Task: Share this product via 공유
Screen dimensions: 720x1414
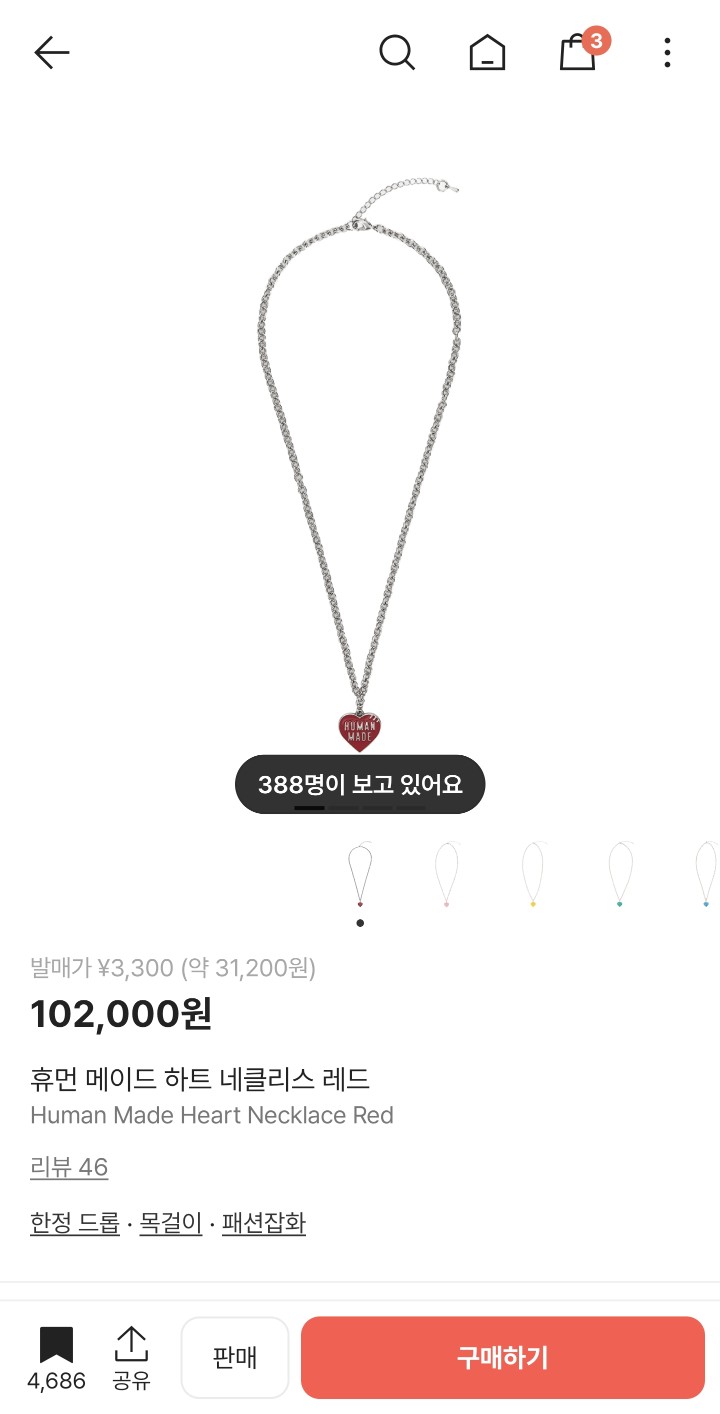Action: (131, 1357)
